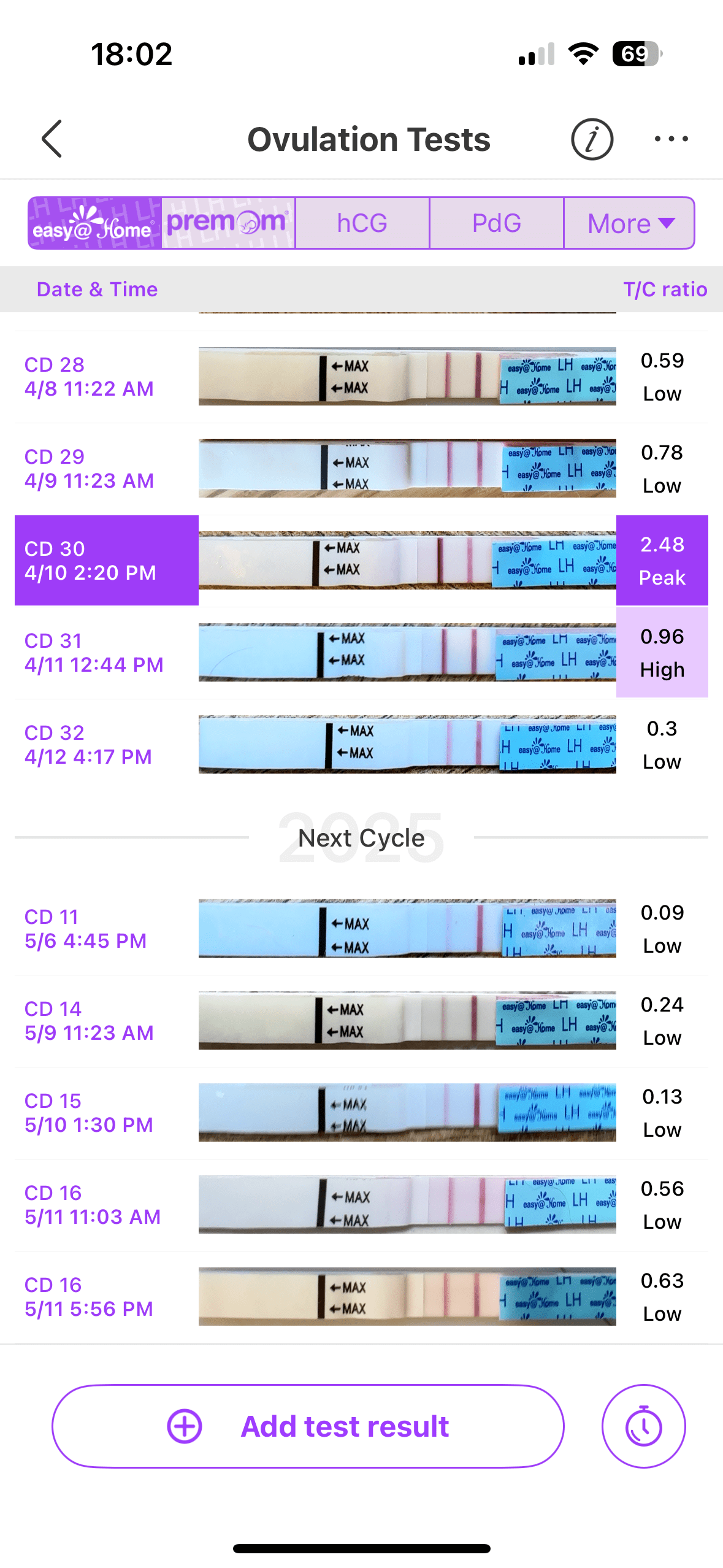The height and width of the screenshot is (1568, 723).
Task: Open the CD 28 4/8 test result
Action: pyautogui.click(x=361, y=377)
